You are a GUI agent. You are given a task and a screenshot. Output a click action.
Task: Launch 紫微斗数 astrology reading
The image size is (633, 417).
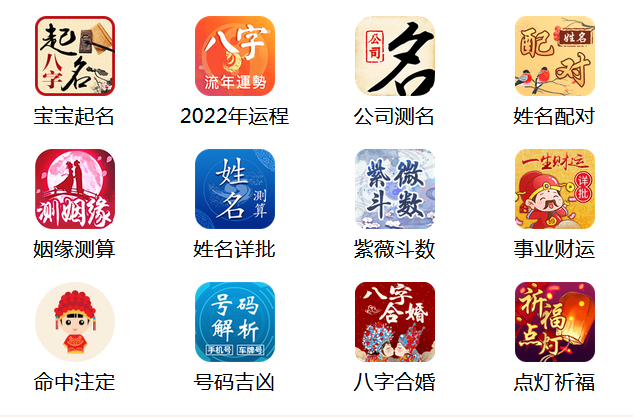(395, 190)
